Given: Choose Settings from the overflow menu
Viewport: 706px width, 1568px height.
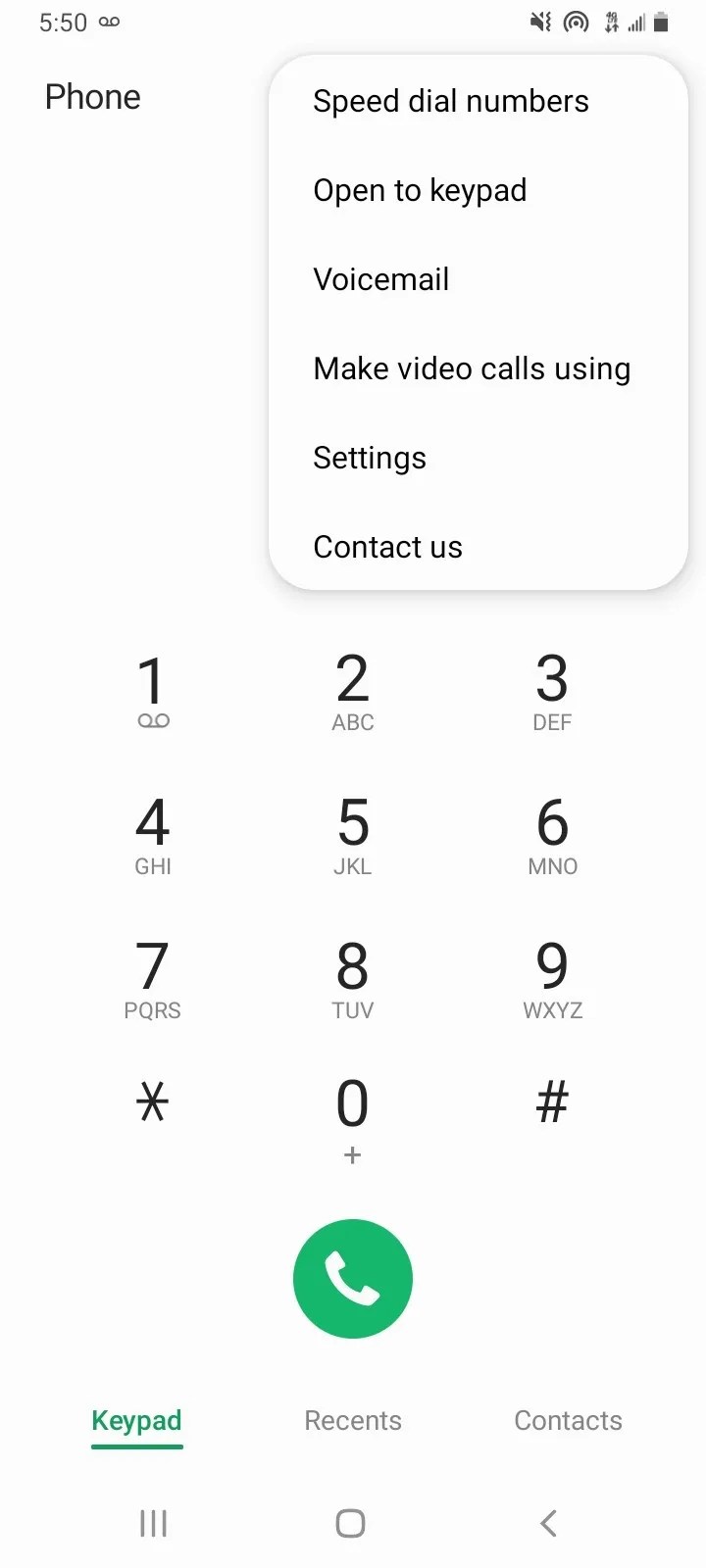Looking at the screenshot, I should pyautogui.click(x=370, y=458).
